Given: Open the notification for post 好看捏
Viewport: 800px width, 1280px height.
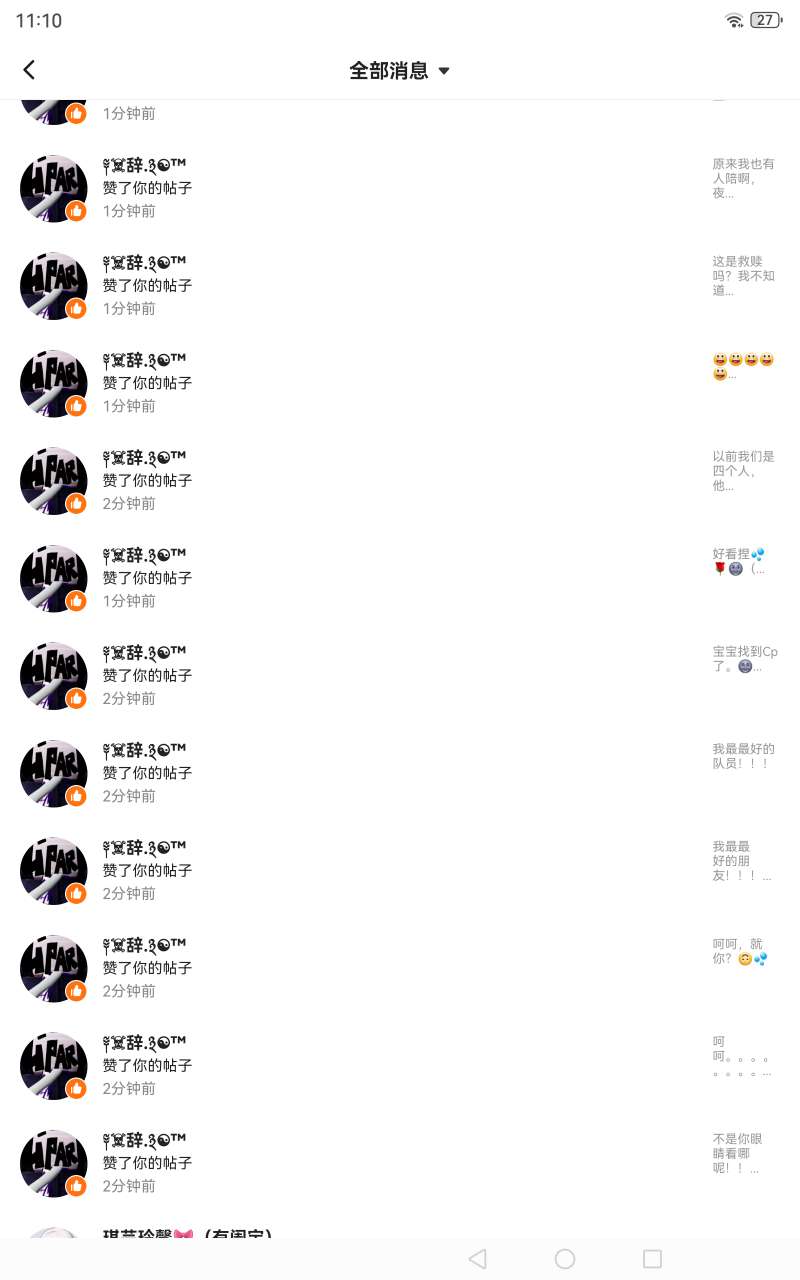Looking at the screenshot, I should pos(400,578).
